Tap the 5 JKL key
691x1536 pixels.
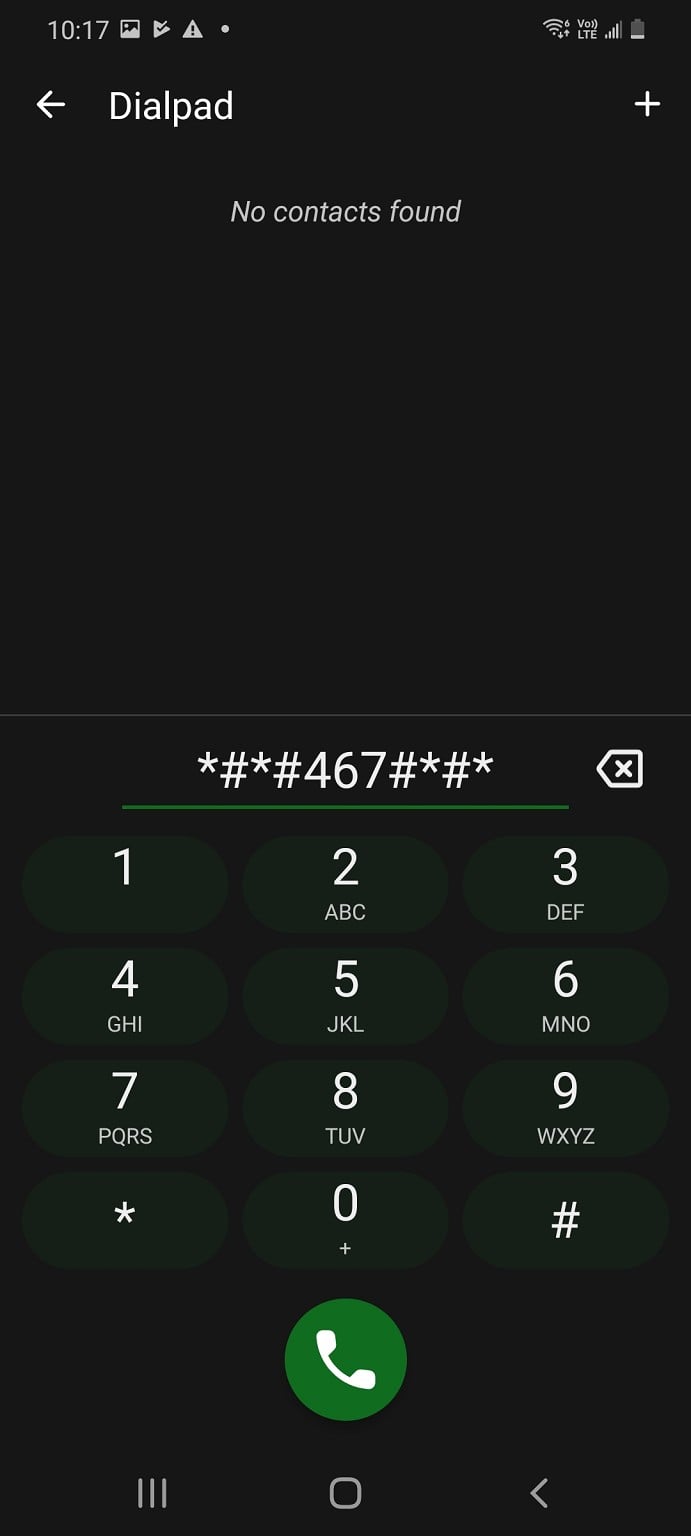tap(345, 996)
